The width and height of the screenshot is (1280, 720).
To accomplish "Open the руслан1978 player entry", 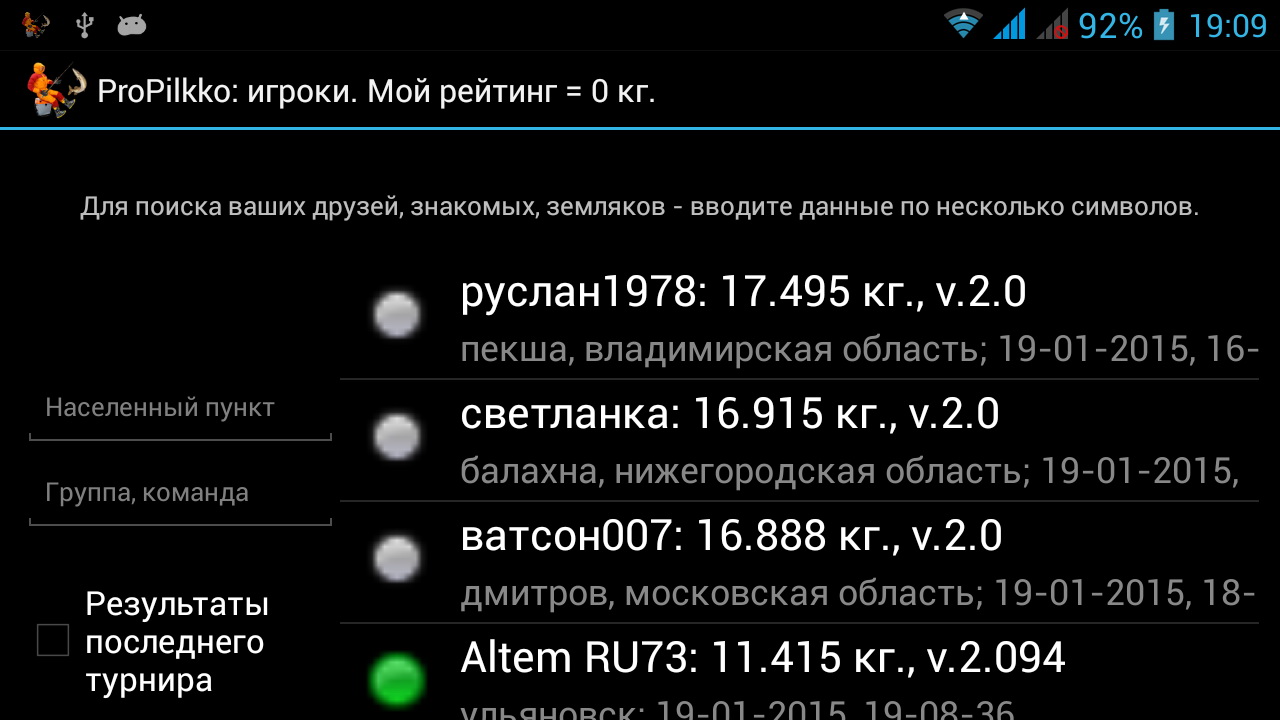I will tap(800, 318).
